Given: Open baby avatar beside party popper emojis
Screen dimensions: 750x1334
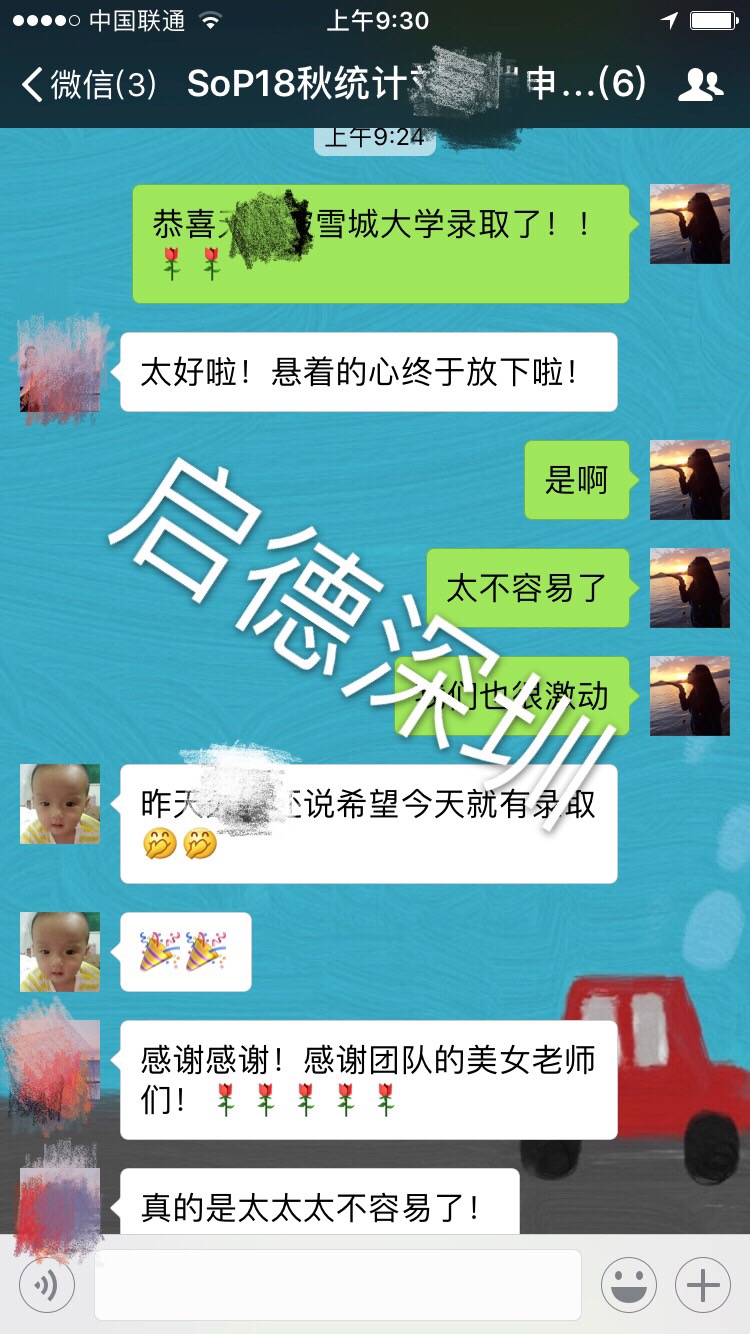Looking at the screenshot, I should coord(60,951).
